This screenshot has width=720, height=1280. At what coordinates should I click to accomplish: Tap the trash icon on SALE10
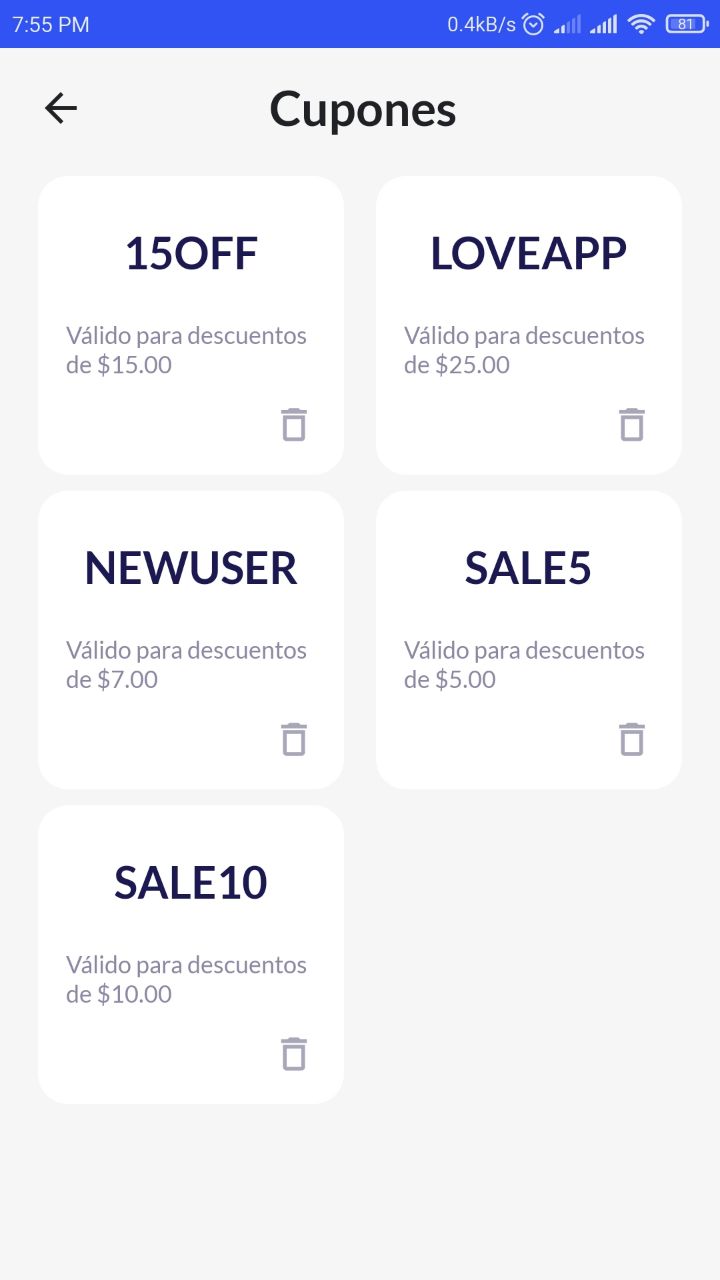pyautogui.click(x=294, y=1054)
